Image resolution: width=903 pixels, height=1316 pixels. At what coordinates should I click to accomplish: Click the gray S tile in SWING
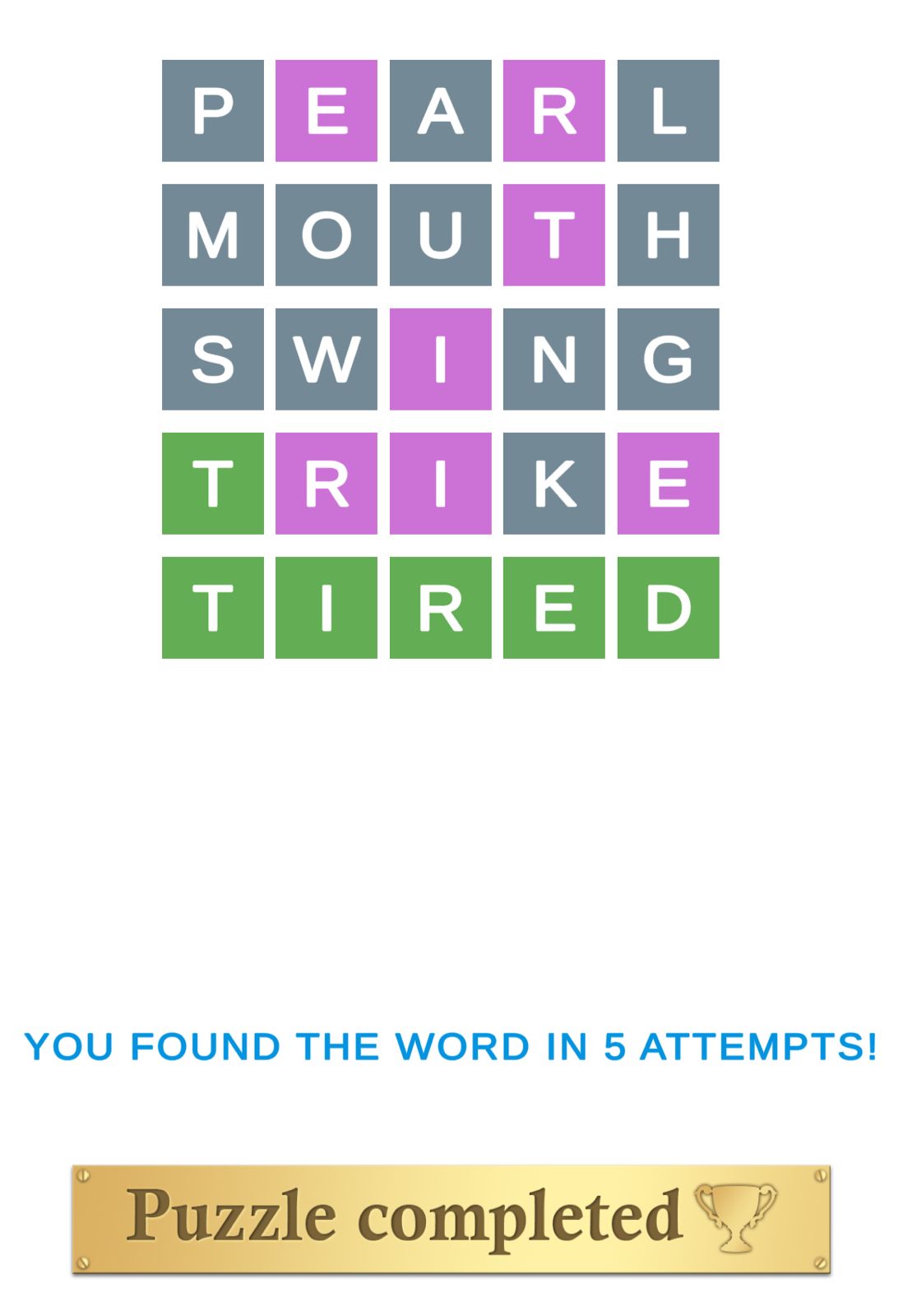[213, 359]
